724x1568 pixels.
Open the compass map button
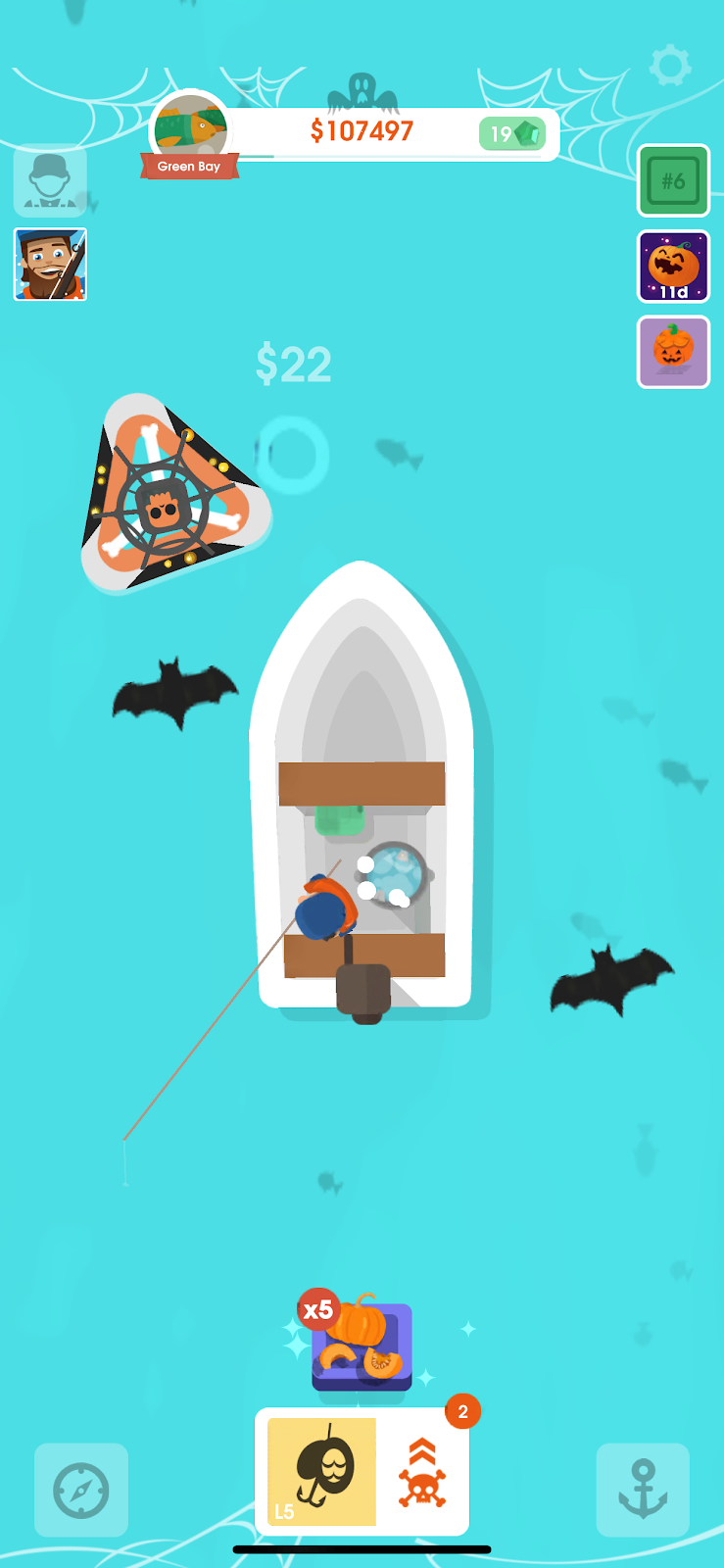[81, 1490]
